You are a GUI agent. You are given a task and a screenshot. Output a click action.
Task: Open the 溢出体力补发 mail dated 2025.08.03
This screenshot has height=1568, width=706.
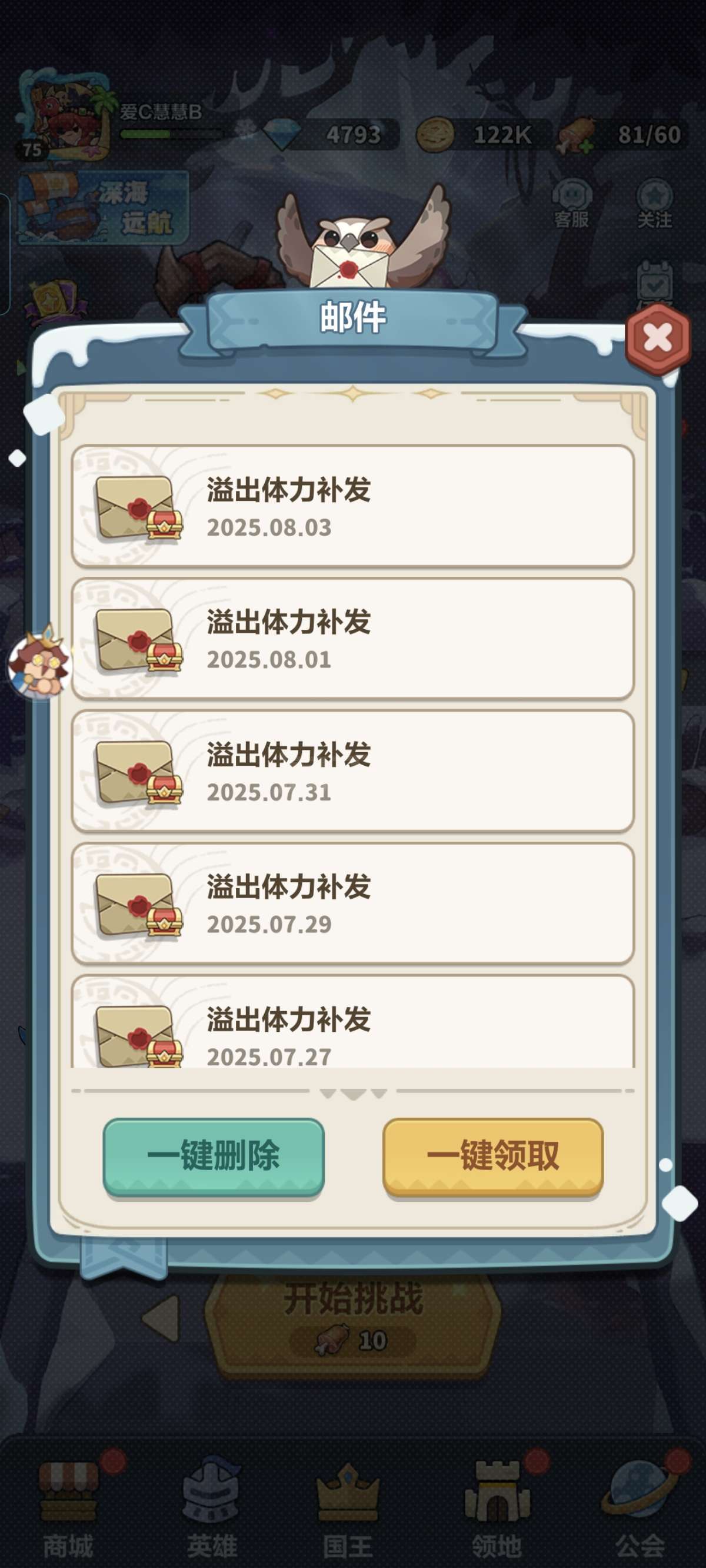[353, 507]
